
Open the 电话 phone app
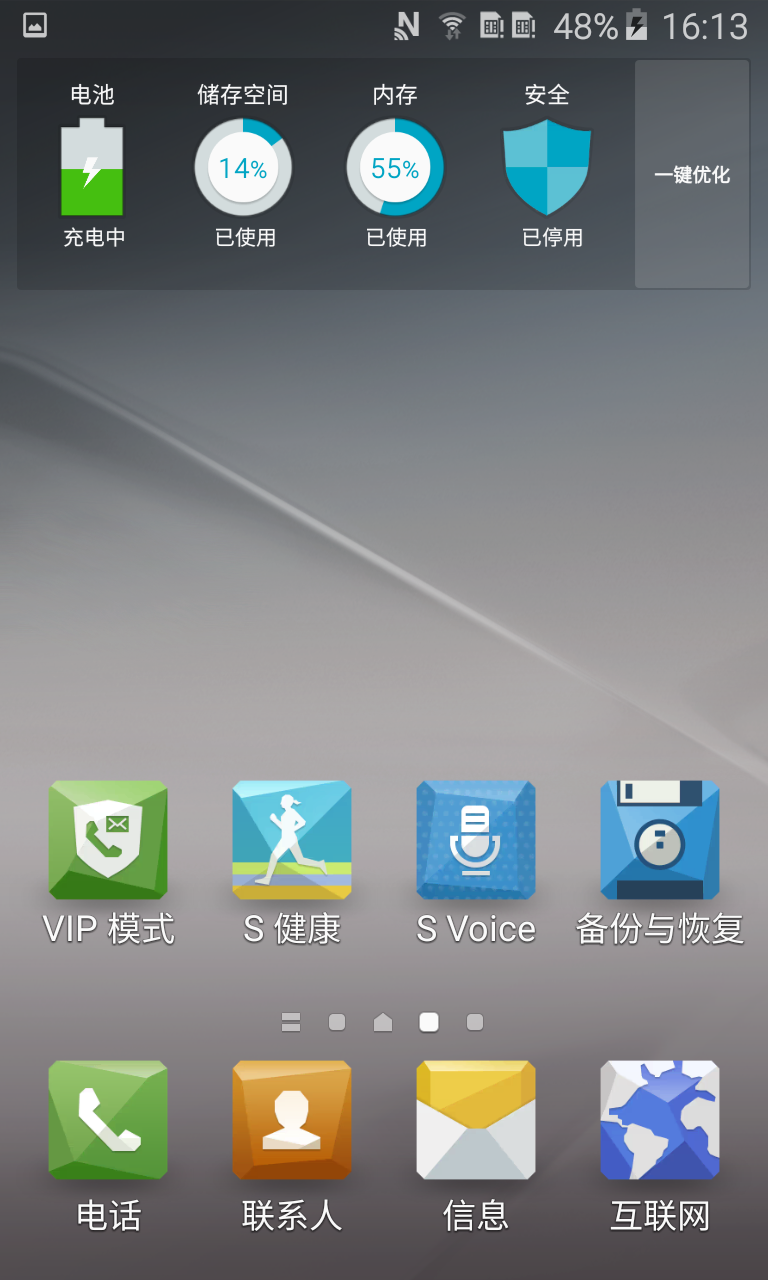click(x=108, y=1145)
